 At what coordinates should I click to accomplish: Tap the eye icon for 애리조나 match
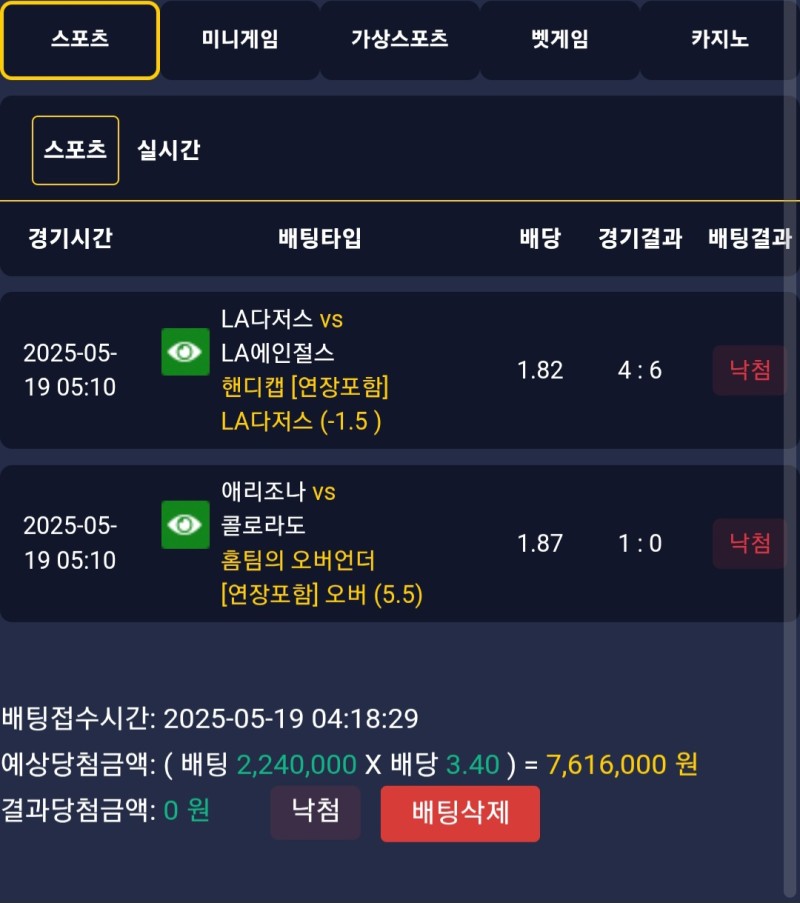pos(185,525)
